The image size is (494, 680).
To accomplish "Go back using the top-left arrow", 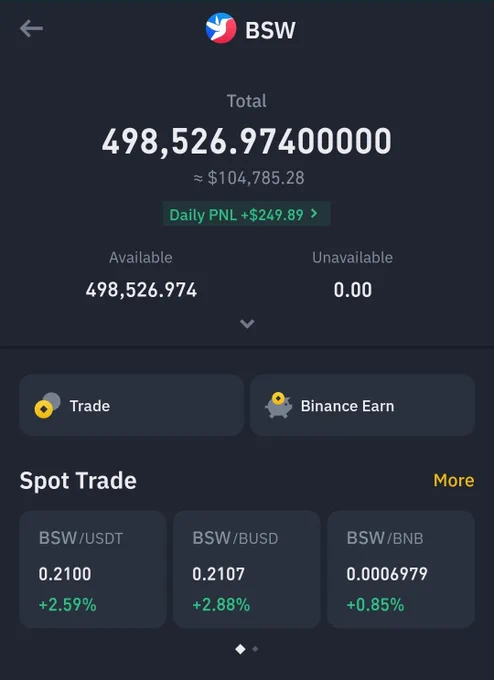I will [31, 29].
